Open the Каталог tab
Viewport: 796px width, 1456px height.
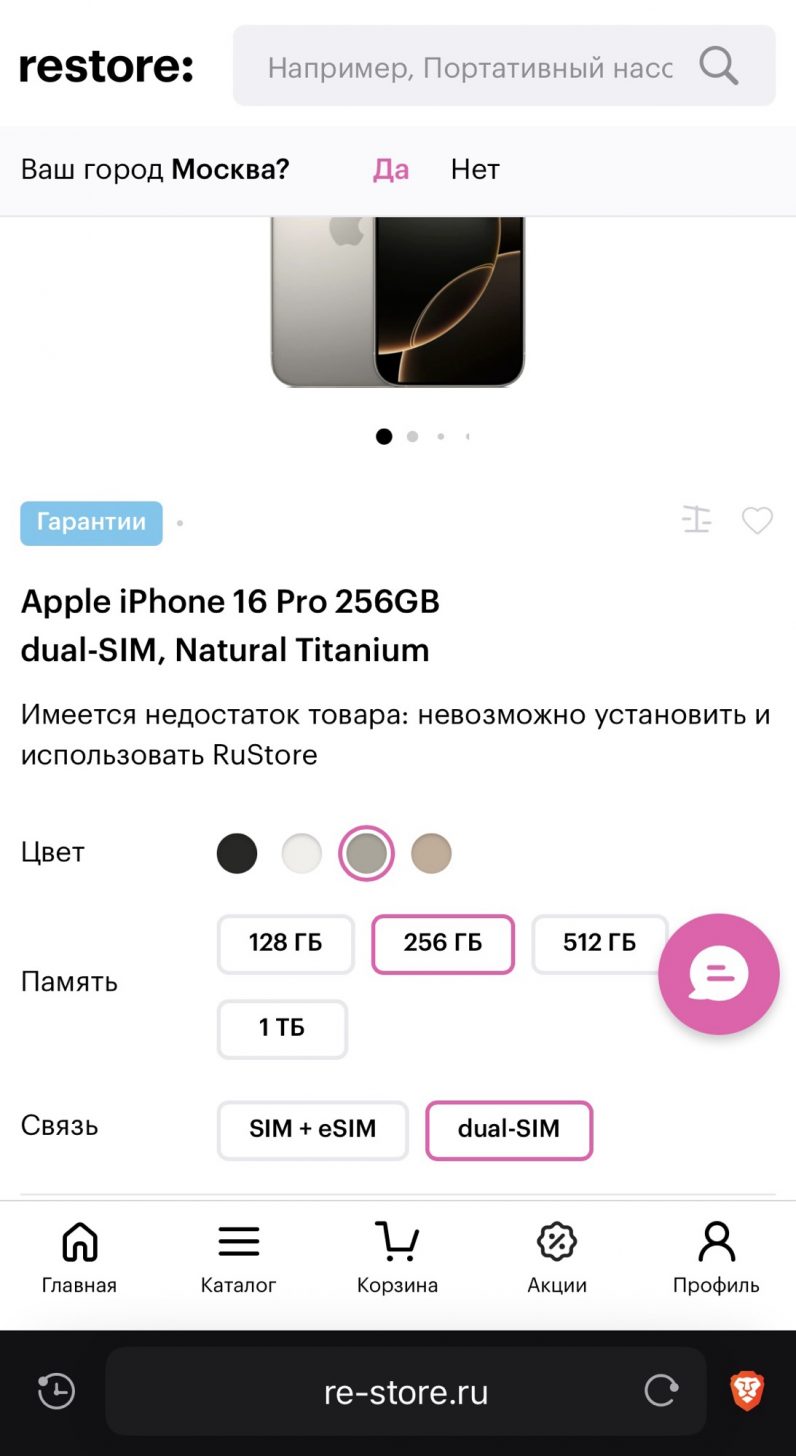pyautogui.click(x=238, y=1258)
